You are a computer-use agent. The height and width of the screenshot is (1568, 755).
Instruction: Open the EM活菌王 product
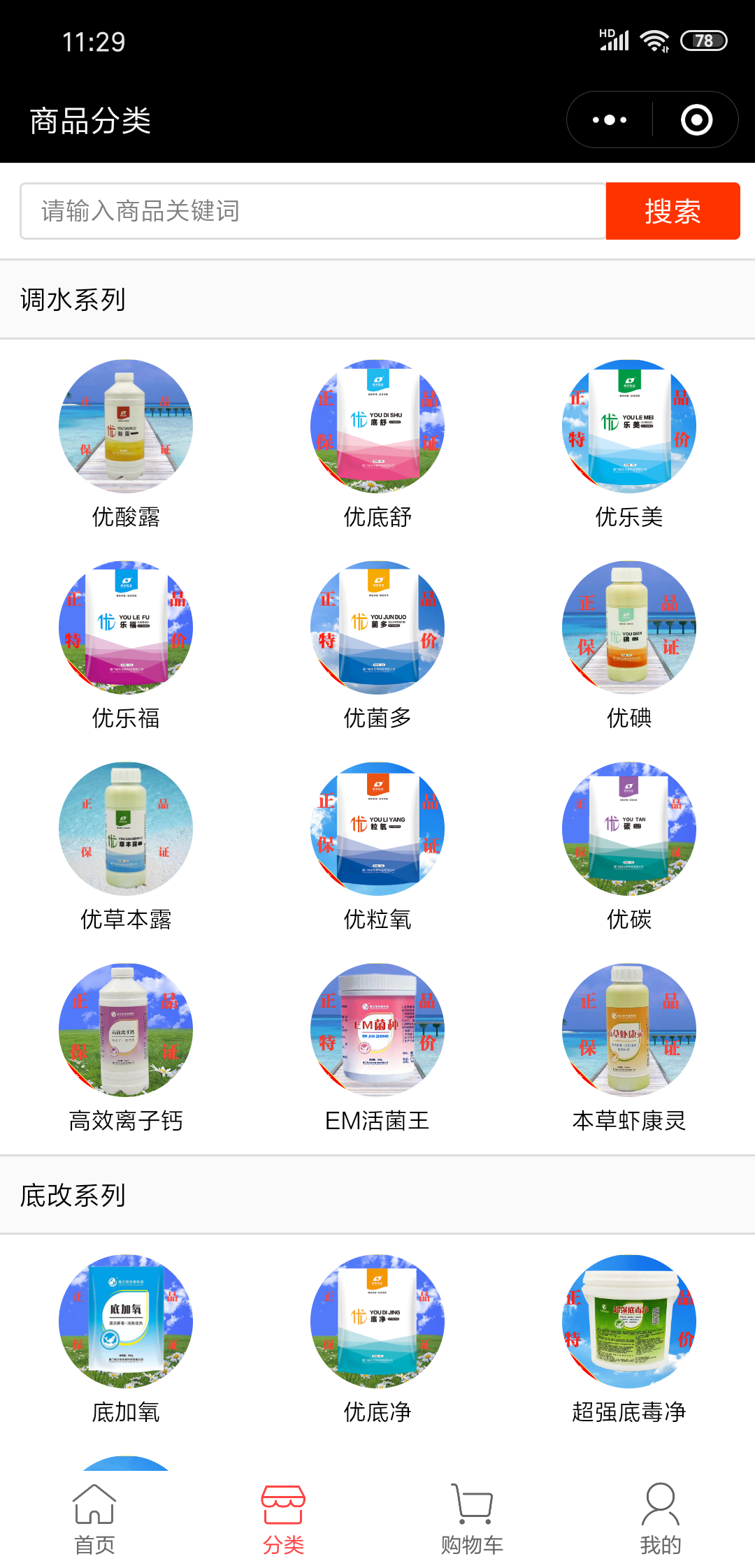click(377, 1030)
